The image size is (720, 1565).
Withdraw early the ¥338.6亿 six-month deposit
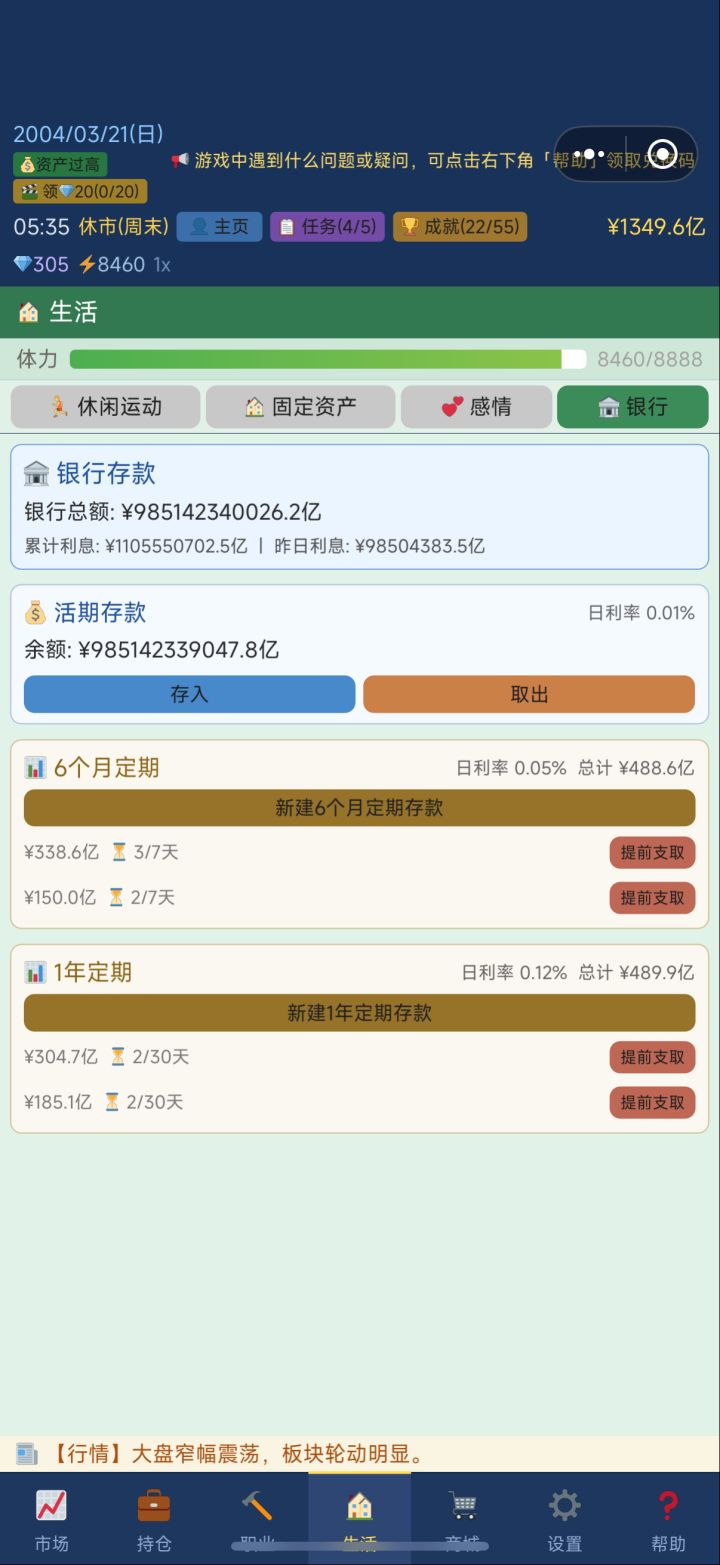click(x=651, y=852)
